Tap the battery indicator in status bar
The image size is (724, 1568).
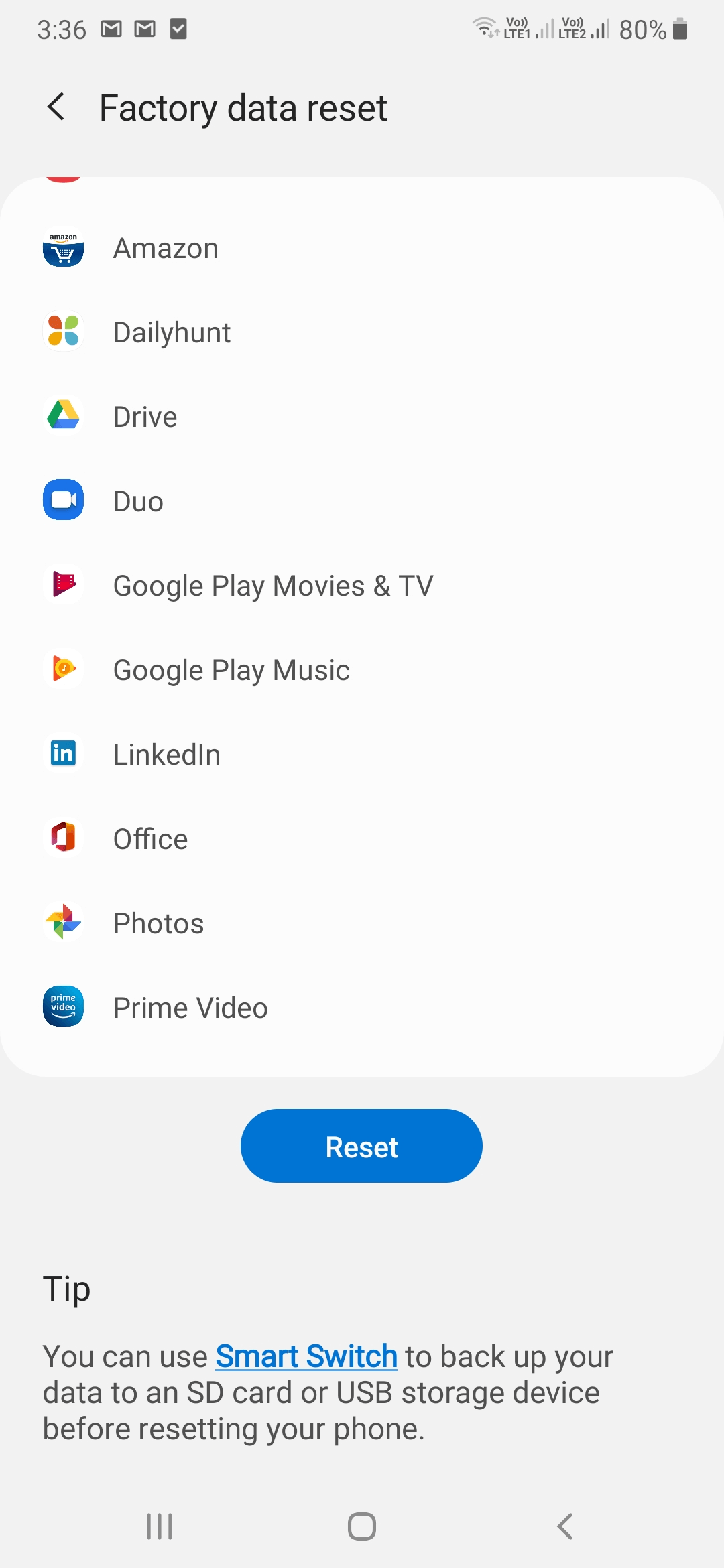[x=681, y=28]
